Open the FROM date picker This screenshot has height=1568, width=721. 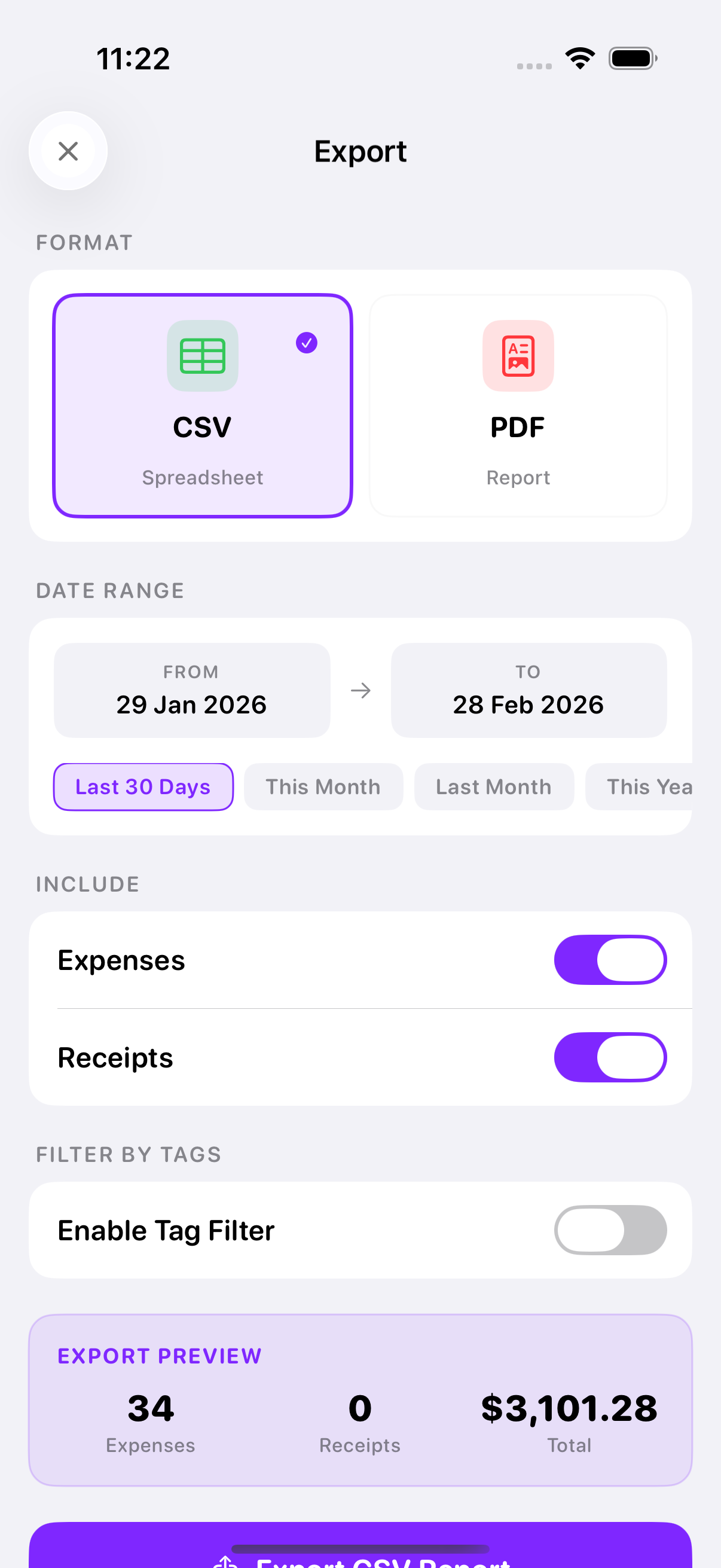(x=191, y=690)
